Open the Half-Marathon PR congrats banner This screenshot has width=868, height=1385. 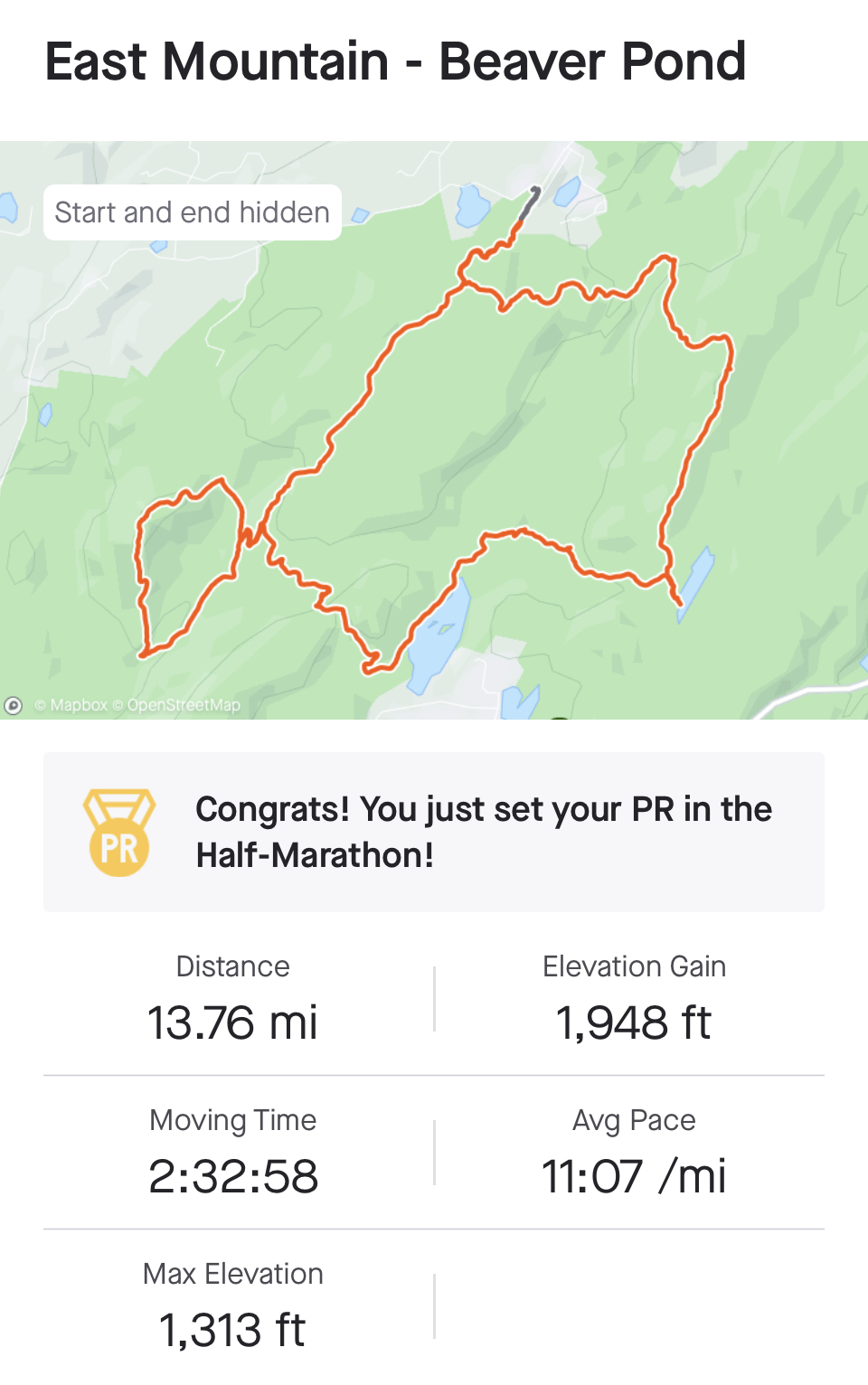point(434,832)
